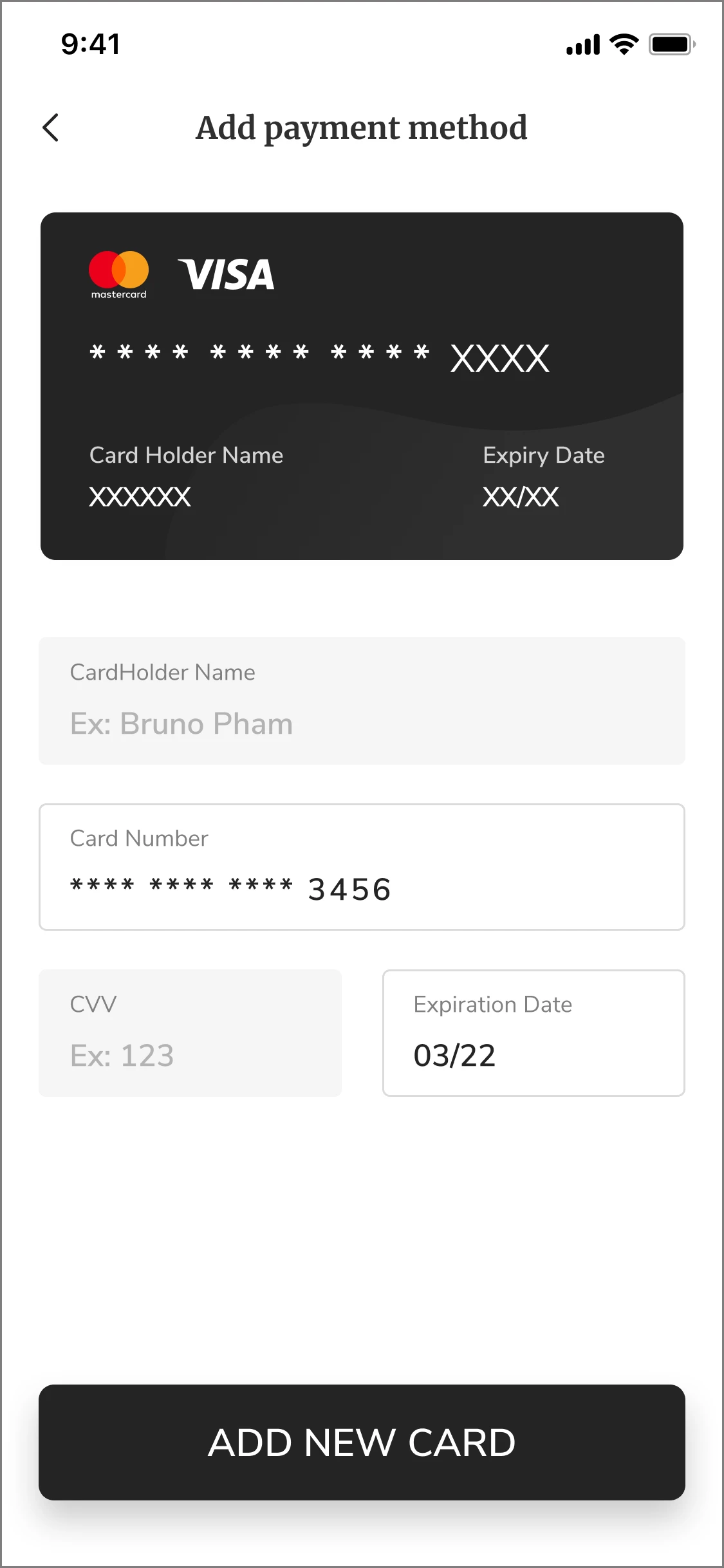724x1568 pixels.
Task: Go back from Add payment method
Action: pos(51,127)
